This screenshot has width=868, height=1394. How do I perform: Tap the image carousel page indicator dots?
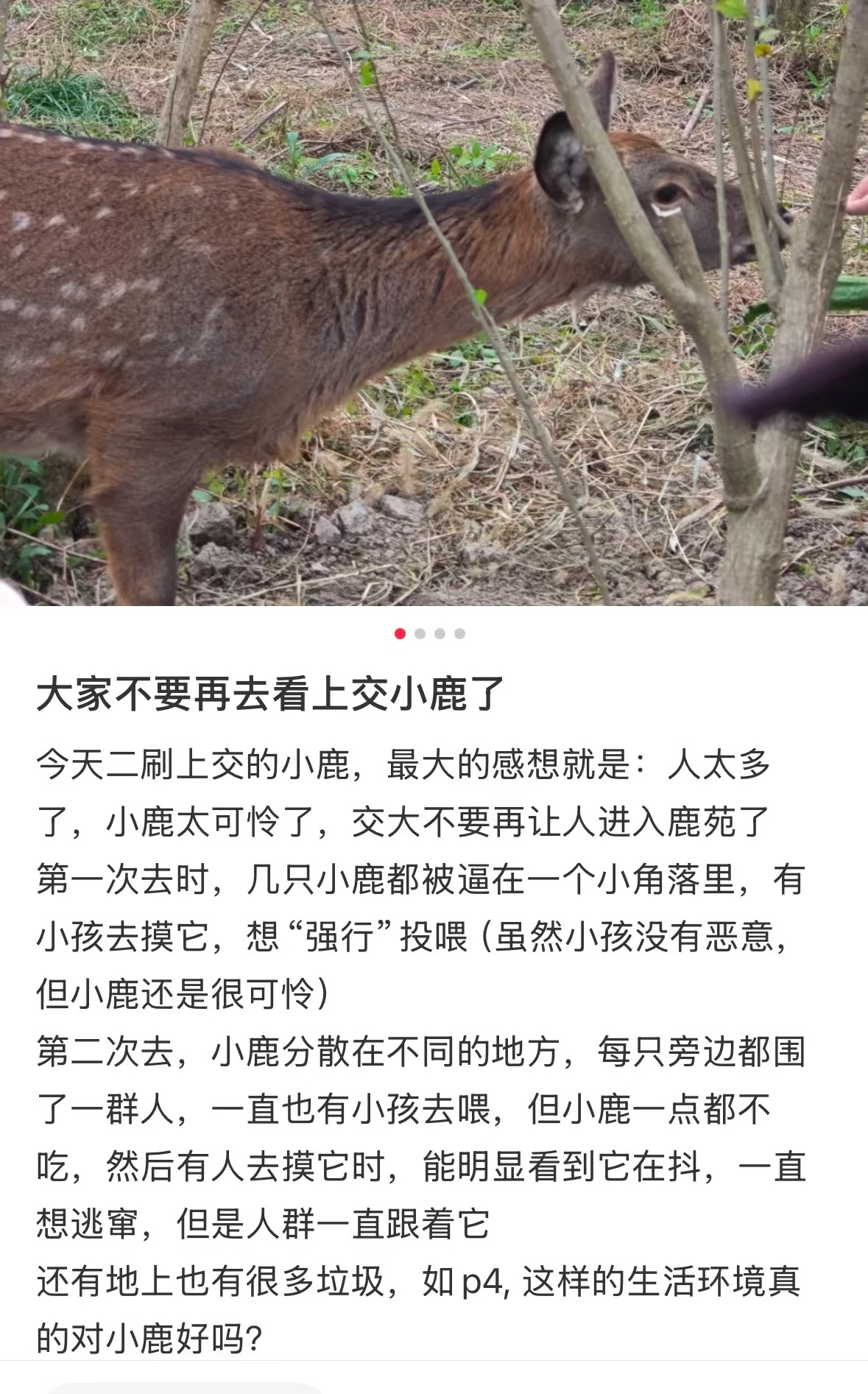[x=430, y=633]
